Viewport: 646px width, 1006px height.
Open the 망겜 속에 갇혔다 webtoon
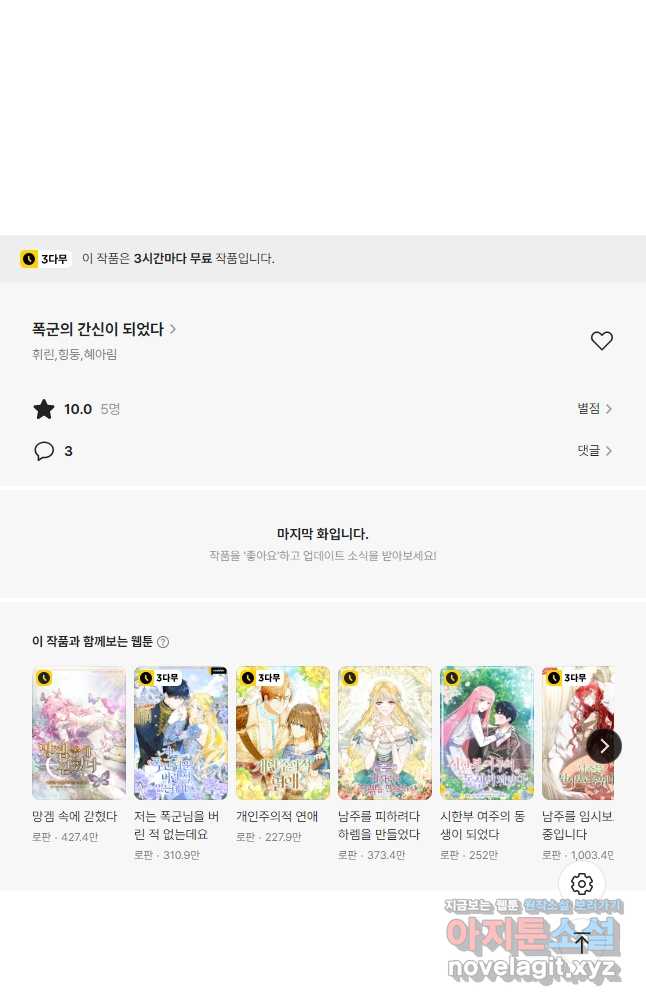click(x=79, y=733)
